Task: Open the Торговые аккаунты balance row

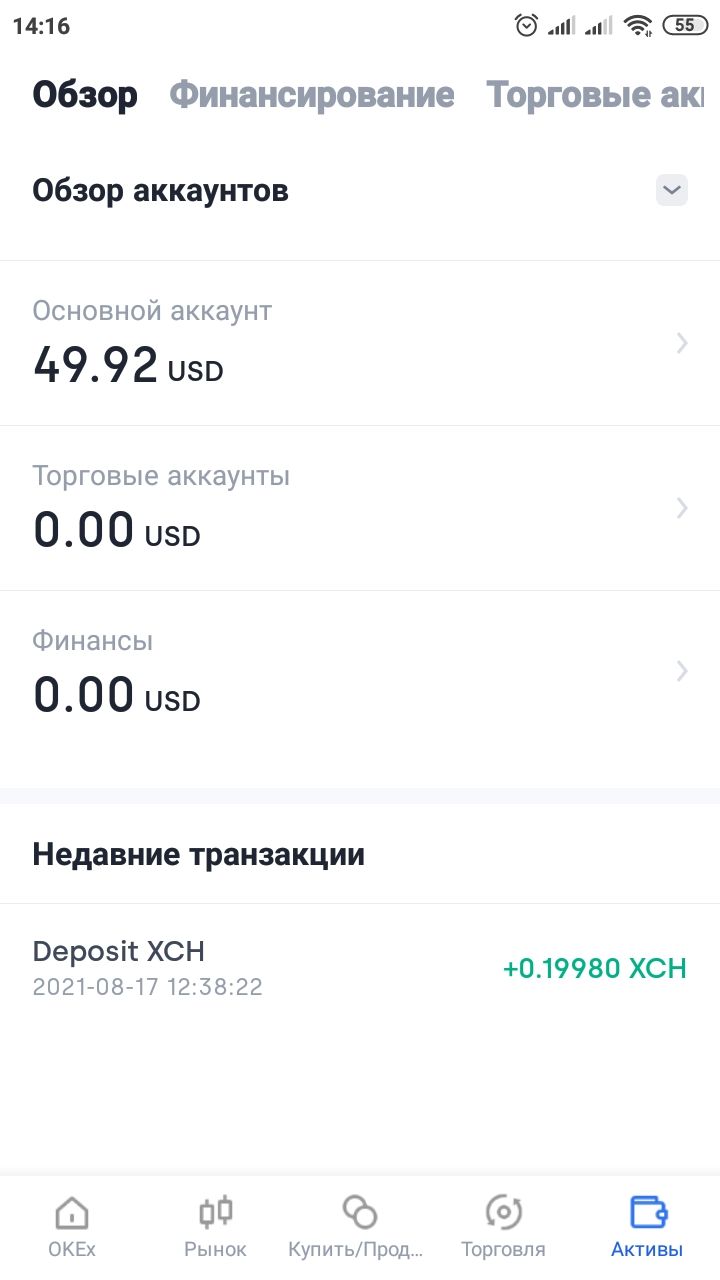Action: tap(360, 508)
